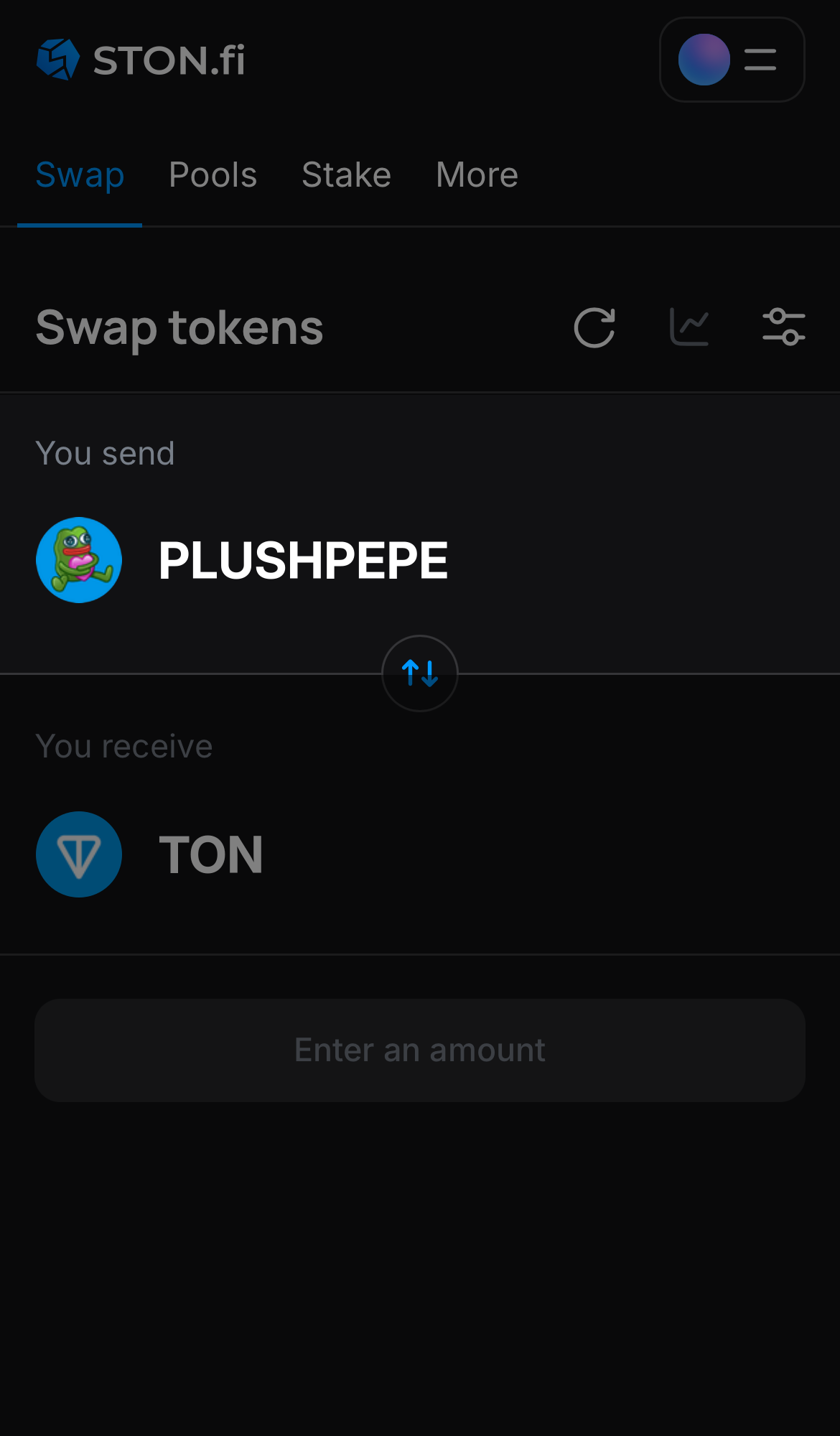Open the wallet account menu

pos(732,60)
